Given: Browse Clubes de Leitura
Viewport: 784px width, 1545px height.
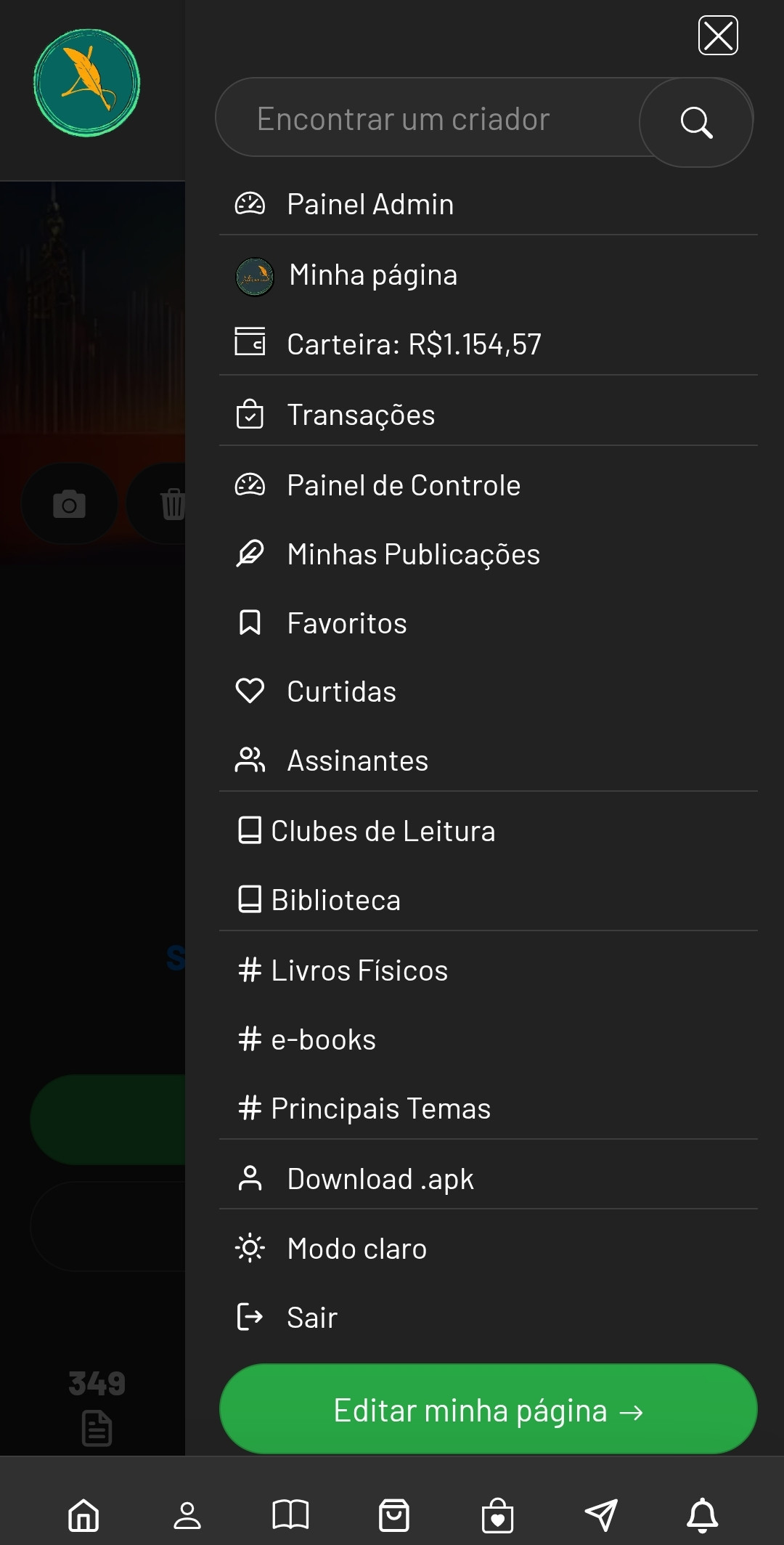Looking at the screenshot, I should click(383, 830).
